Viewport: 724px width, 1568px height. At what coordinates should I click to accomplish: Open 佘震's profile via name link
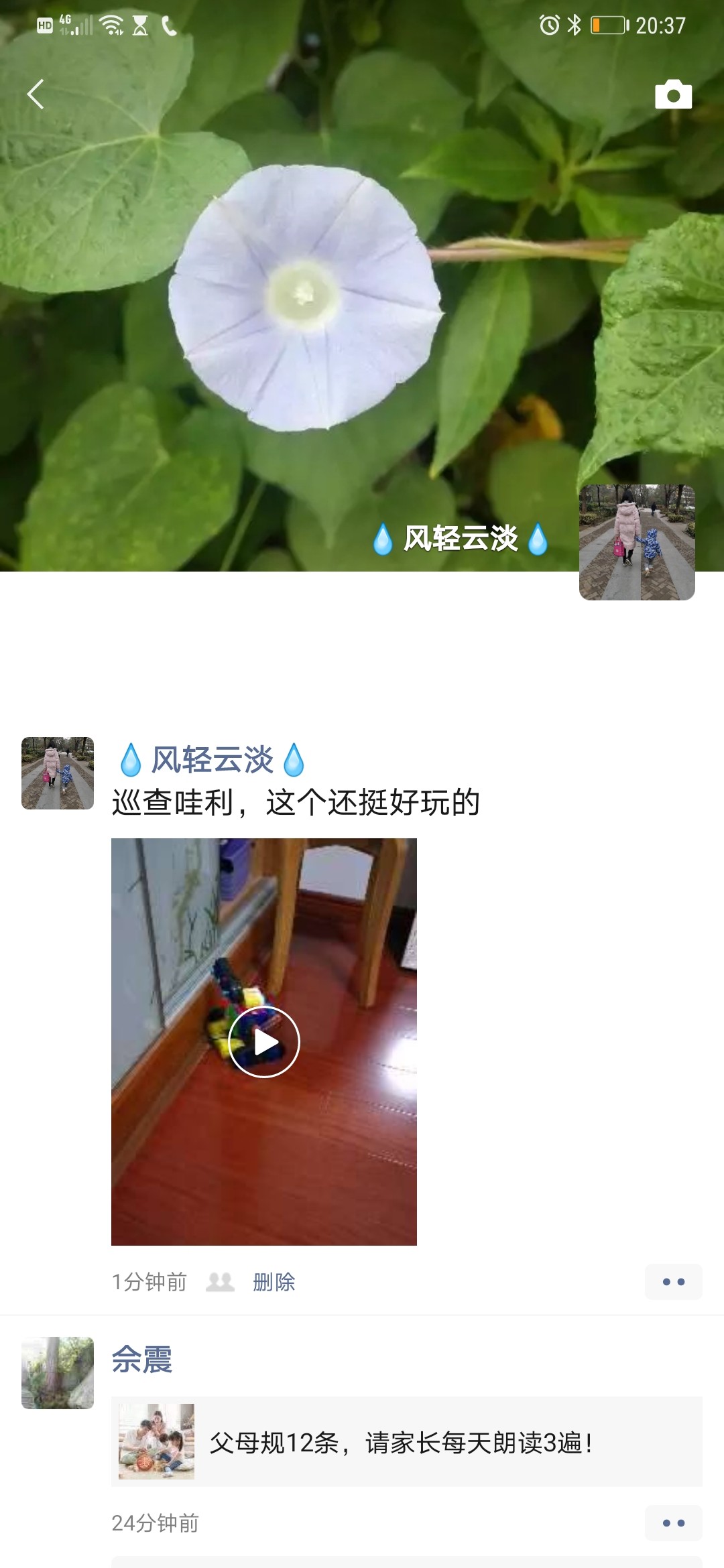(x=142, y=1360)
